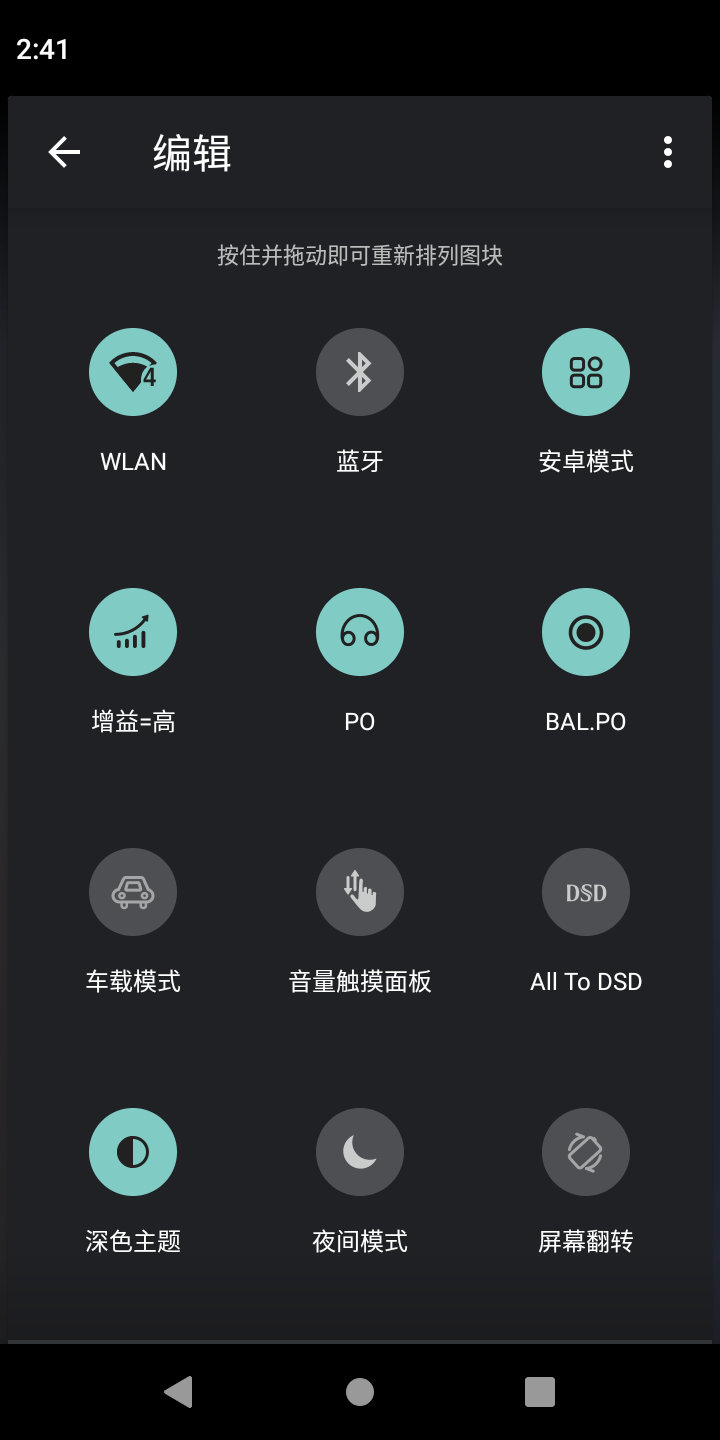This screenshot has width=720, height=1440.
Task: Select the 增益=高 gain tile
Action: pyautogui.click(x=133, y=632)
